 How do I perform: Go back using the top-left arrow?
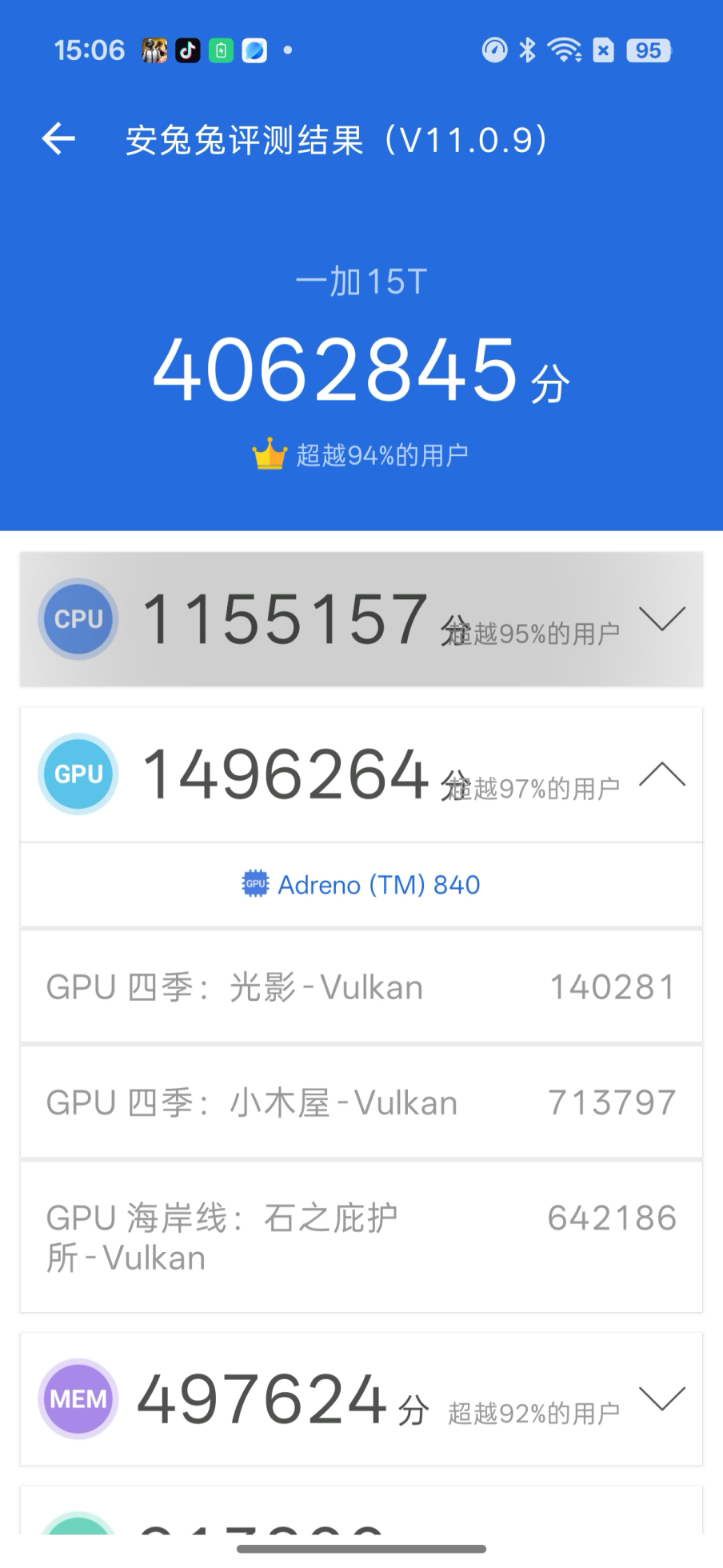[x=58, y=139]
